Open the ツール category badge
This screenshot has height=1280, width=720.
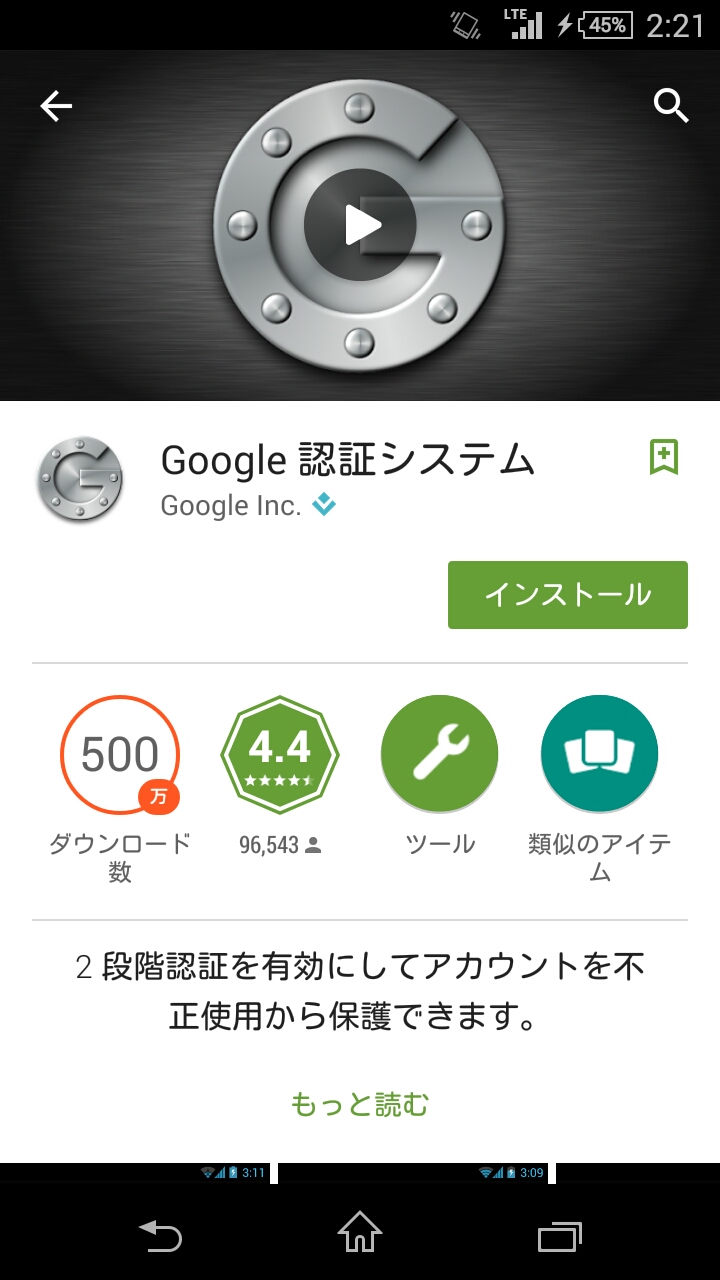point(439,755)
